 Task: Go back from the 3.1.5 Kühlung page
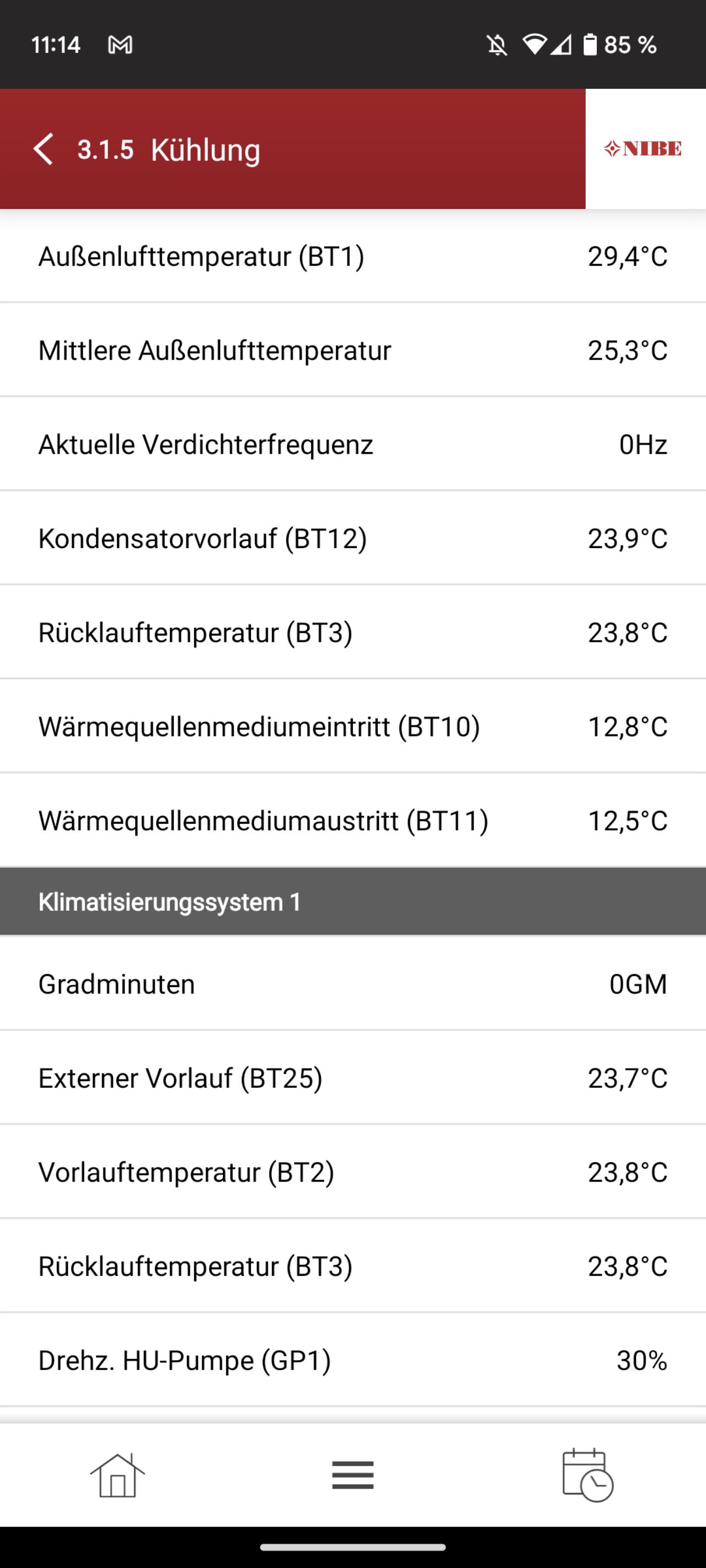click(43, 149)
